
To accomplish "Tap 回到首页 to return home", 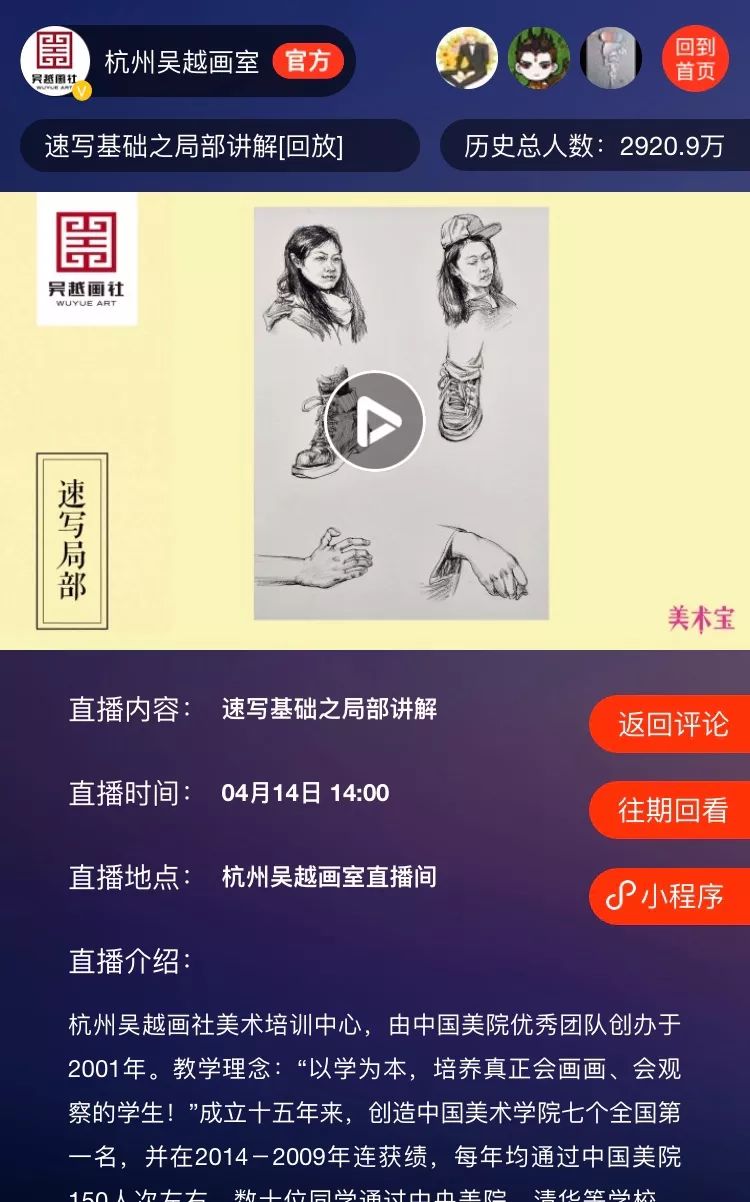I will [695, 59].
